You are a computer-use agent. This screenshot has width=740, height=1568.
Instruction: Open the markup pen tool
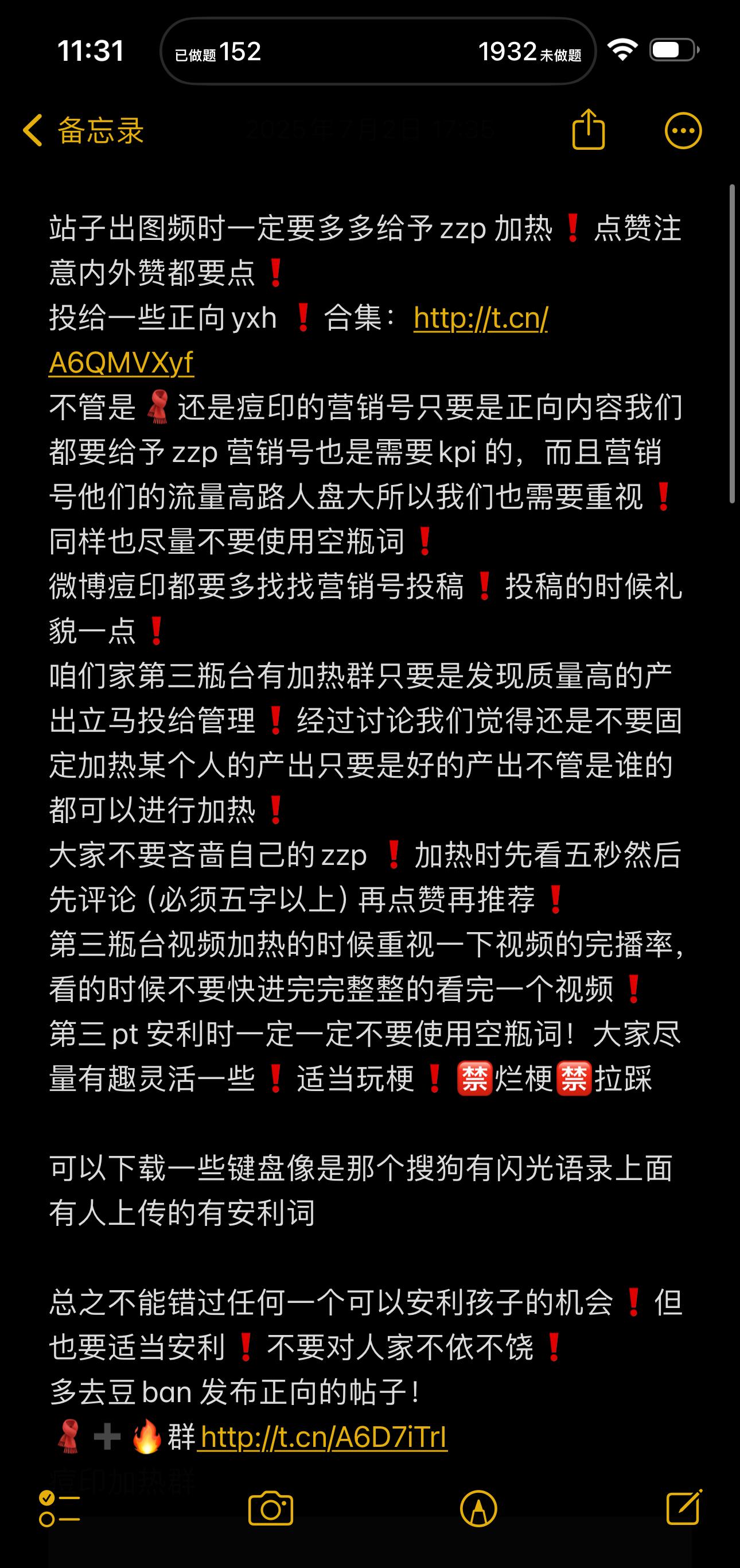pos(478,1509)
